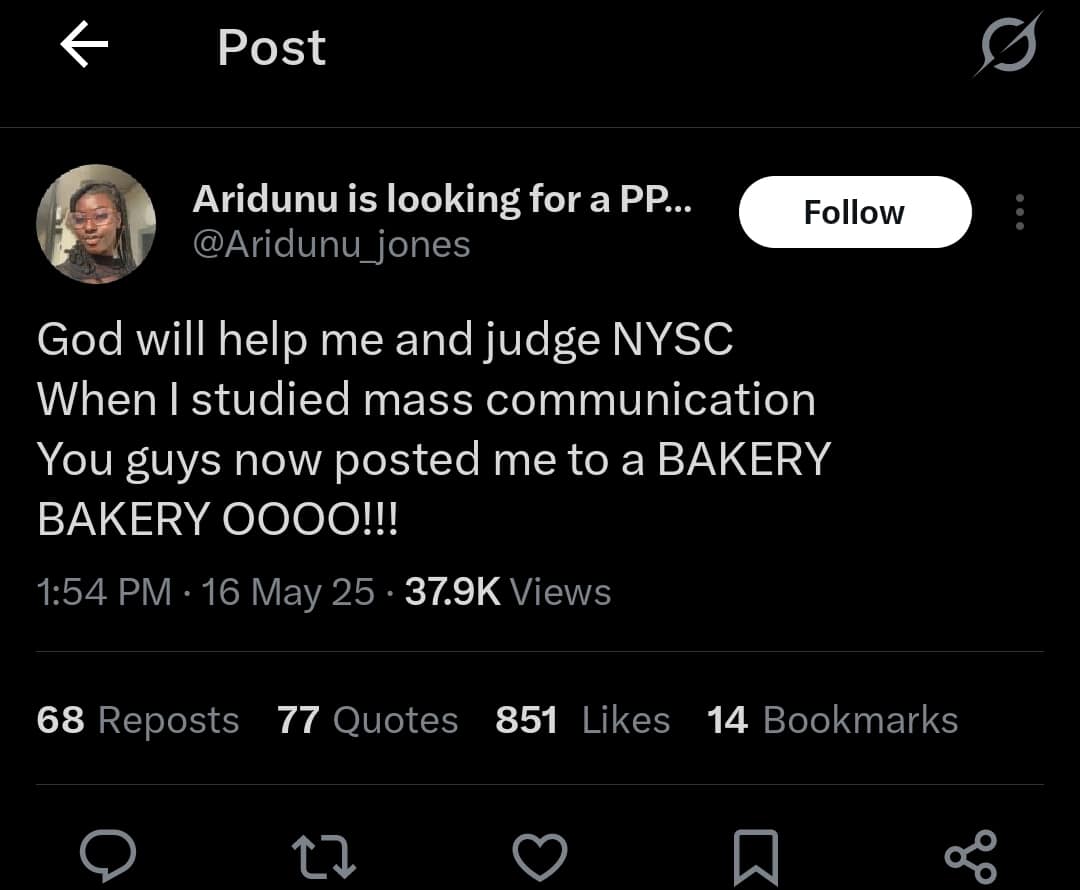View the 851 Likes list

(x=582, y=720)
